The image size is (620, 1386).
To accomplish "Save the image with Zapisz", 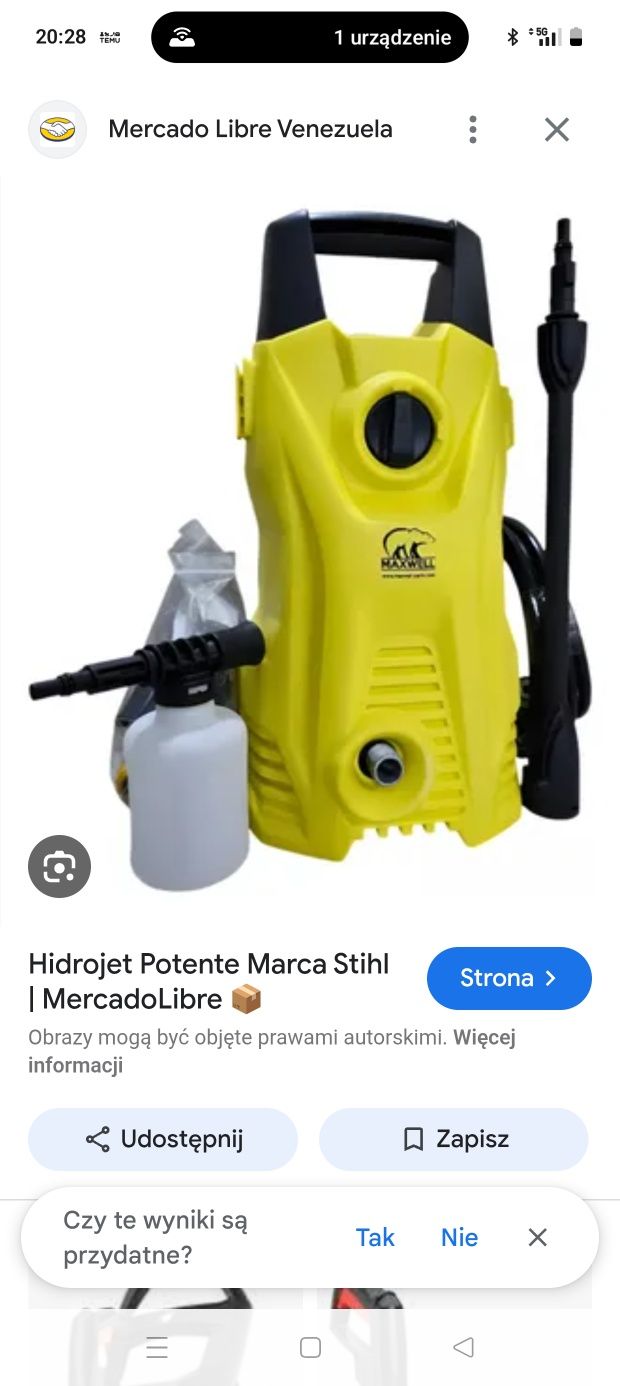I will point(454,1139).
